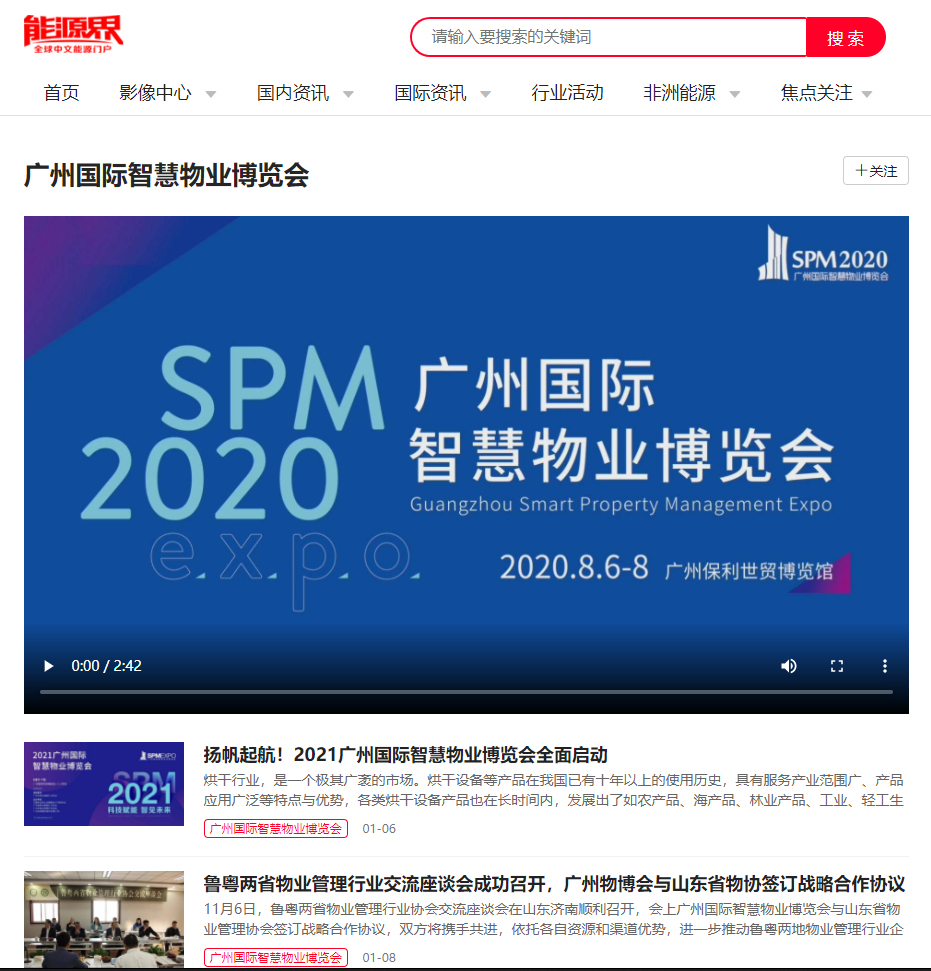The image size is (931, 971).
Task: Mute the video volume
Action: tap(789, 666)
